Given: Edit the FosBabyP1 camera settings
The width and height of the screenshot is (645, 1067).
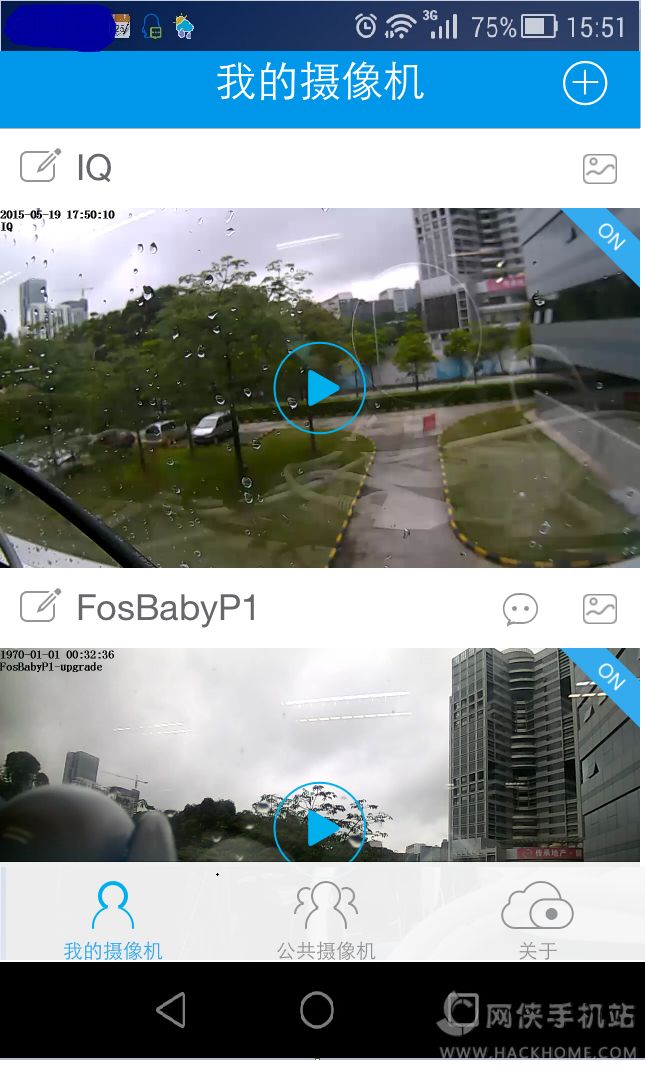Looking at the screenshot, I should tap(40, 605).
